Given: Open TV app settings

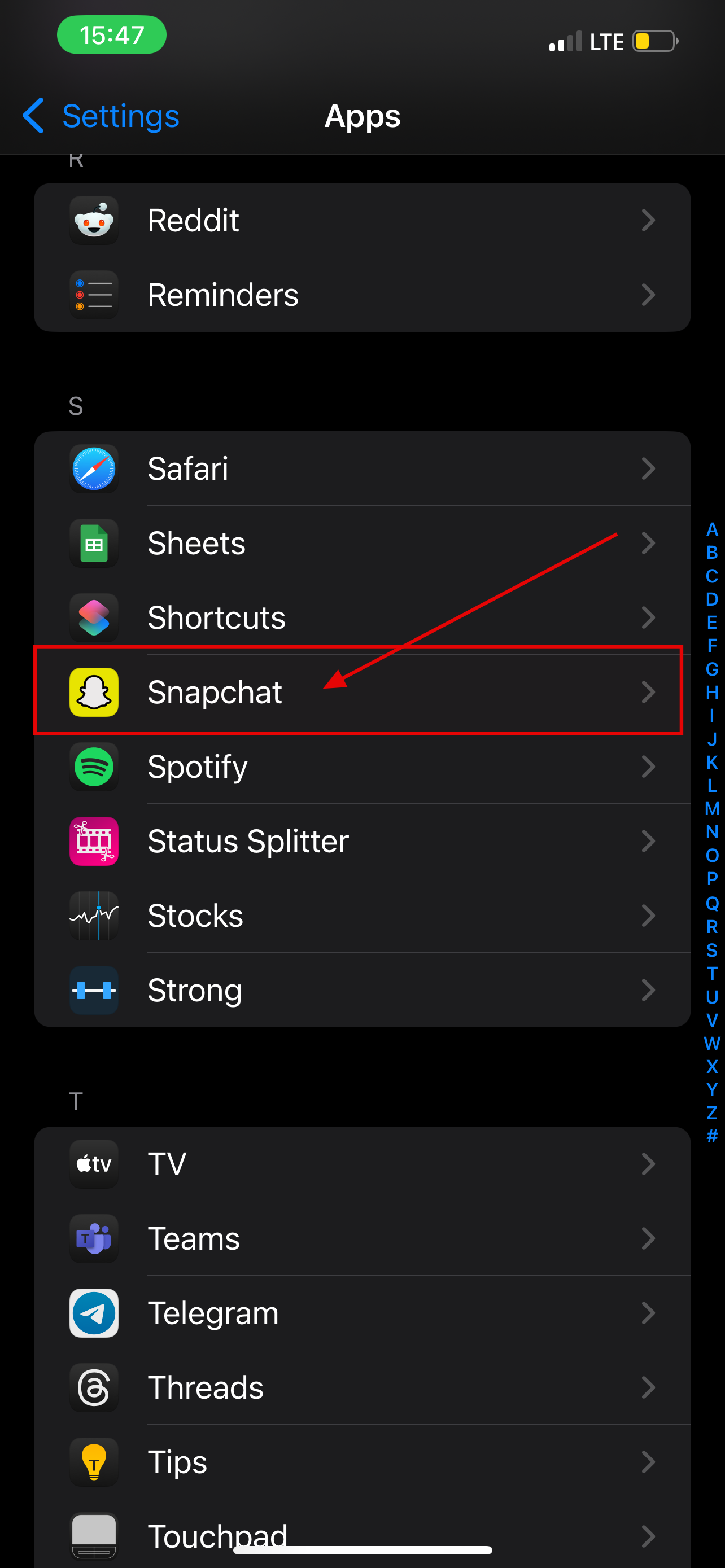Looking at the screenshot, I should coord(361,1164).
